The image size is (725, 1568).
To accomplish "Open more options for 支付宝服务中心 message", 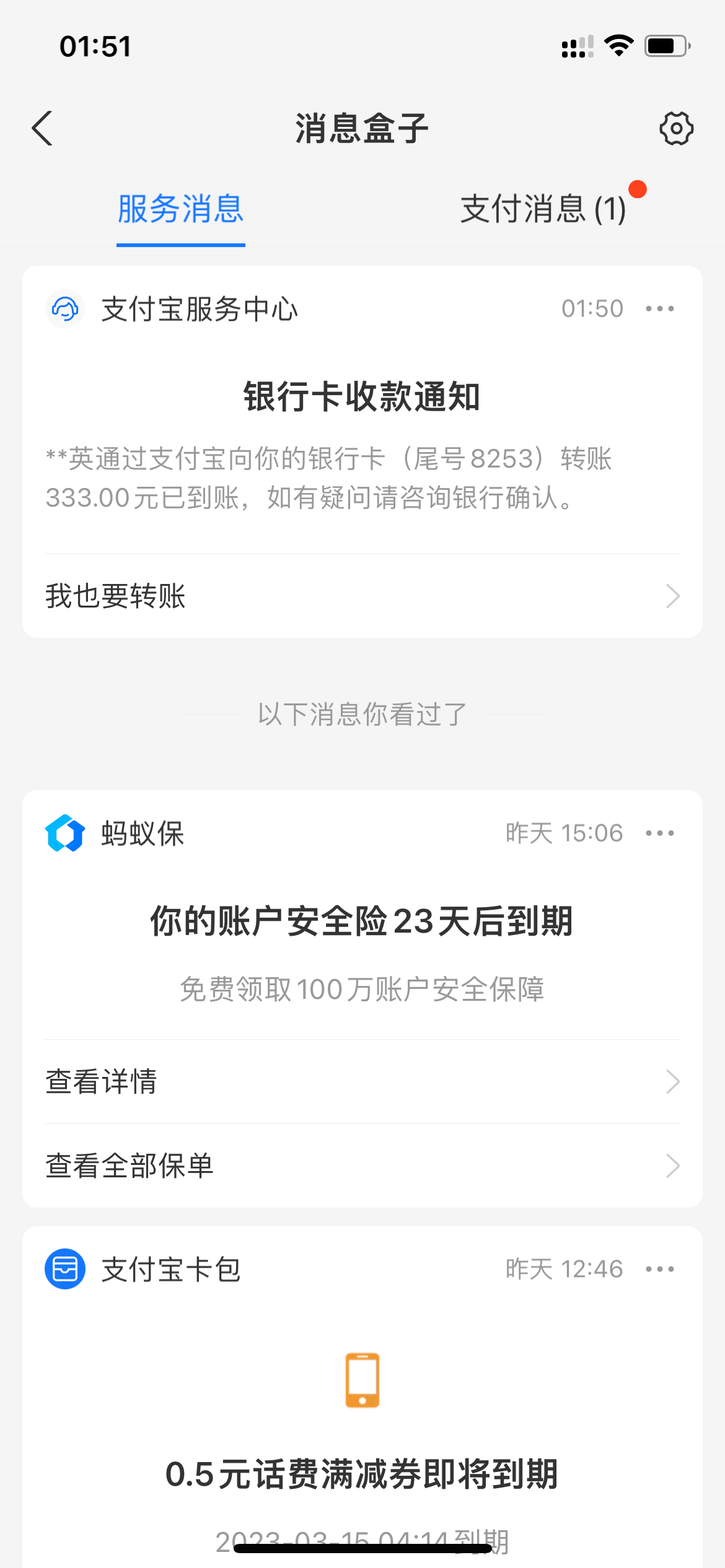I will pyautogui.click(x=659, y=308).
